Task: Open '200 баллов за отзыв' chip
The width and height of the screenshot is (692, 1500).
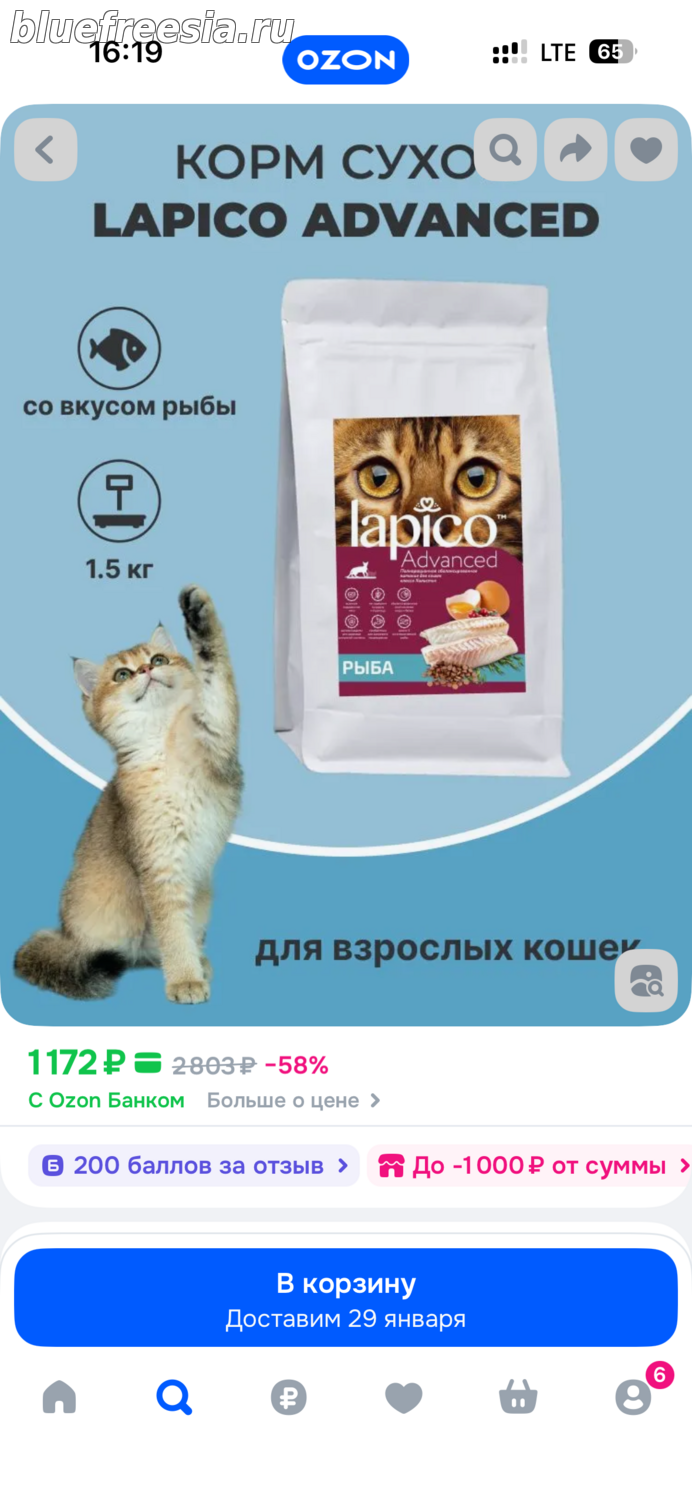Action: click(194, 1165)
